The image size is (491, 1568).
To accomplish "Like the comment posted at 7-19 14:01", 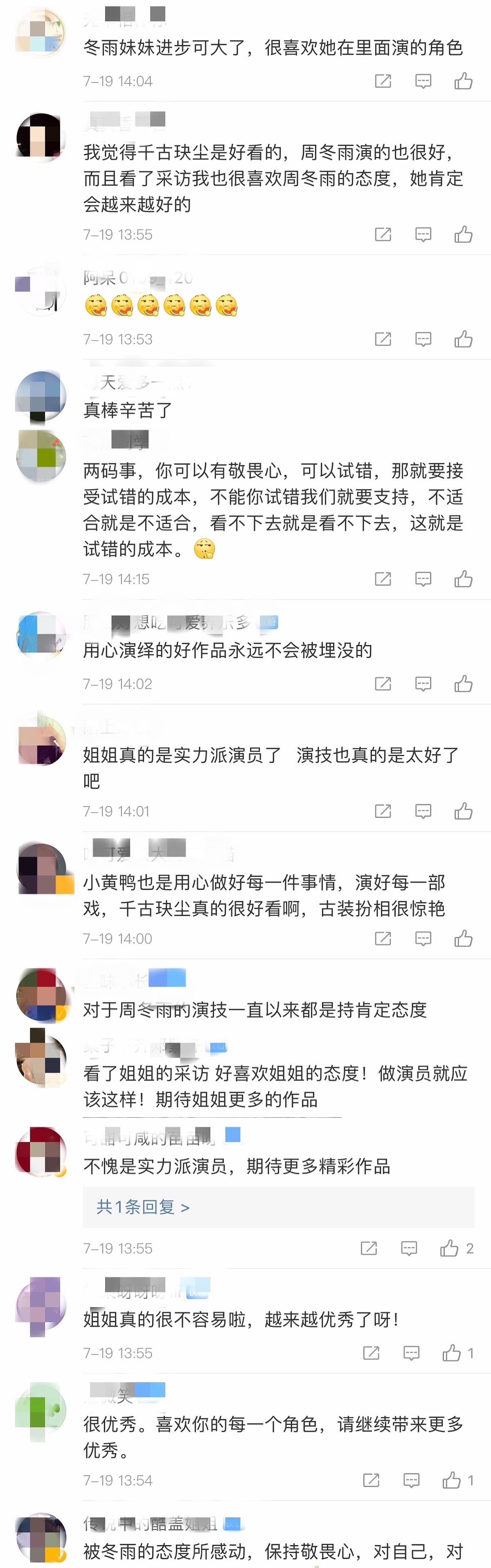I will (463, 811).
